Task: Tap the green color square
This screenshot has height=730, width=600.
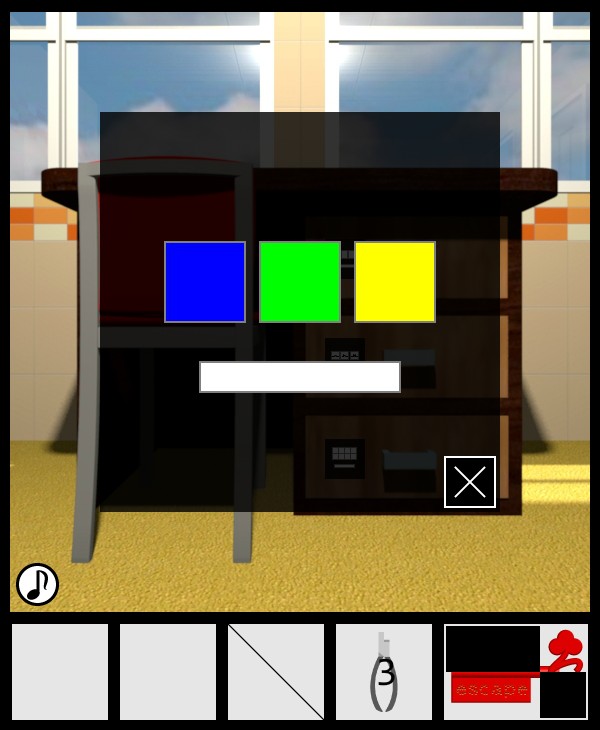Action: (x=300, y=282)
